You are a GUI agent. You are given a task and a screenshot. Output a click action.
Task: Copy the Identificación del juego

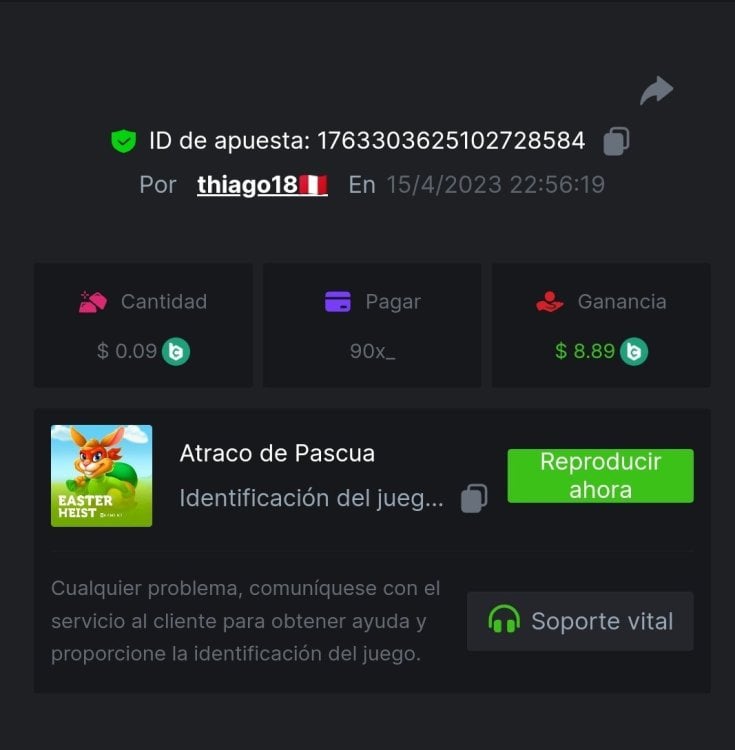[x=474, y=498]
